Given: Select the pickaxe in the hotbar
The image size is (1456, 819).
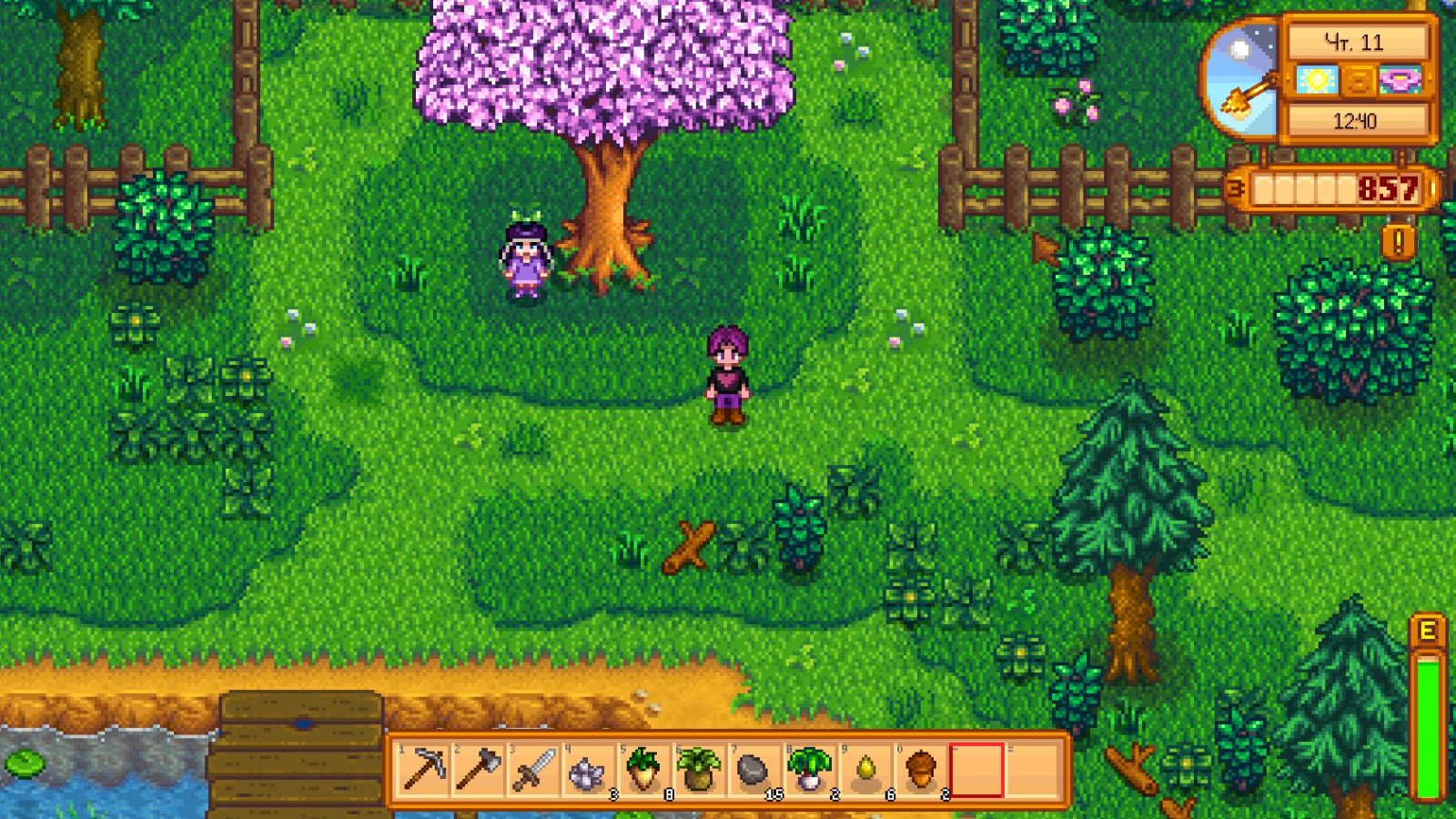Looking at the screenshot, I should [423, 770].
